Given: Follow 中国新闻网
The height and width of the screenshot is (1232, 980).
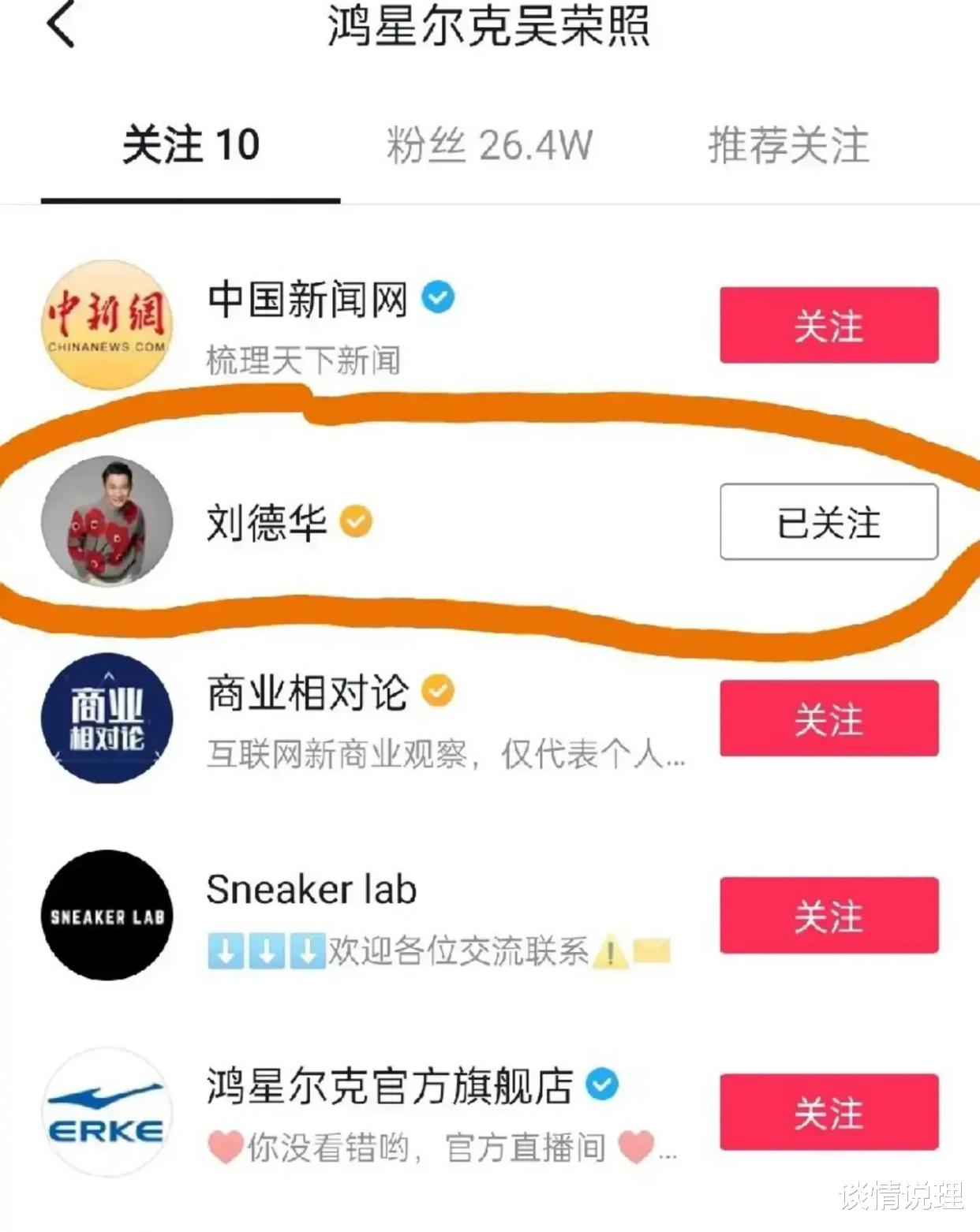Looking at the screenshot, I should tap(829, 326).
